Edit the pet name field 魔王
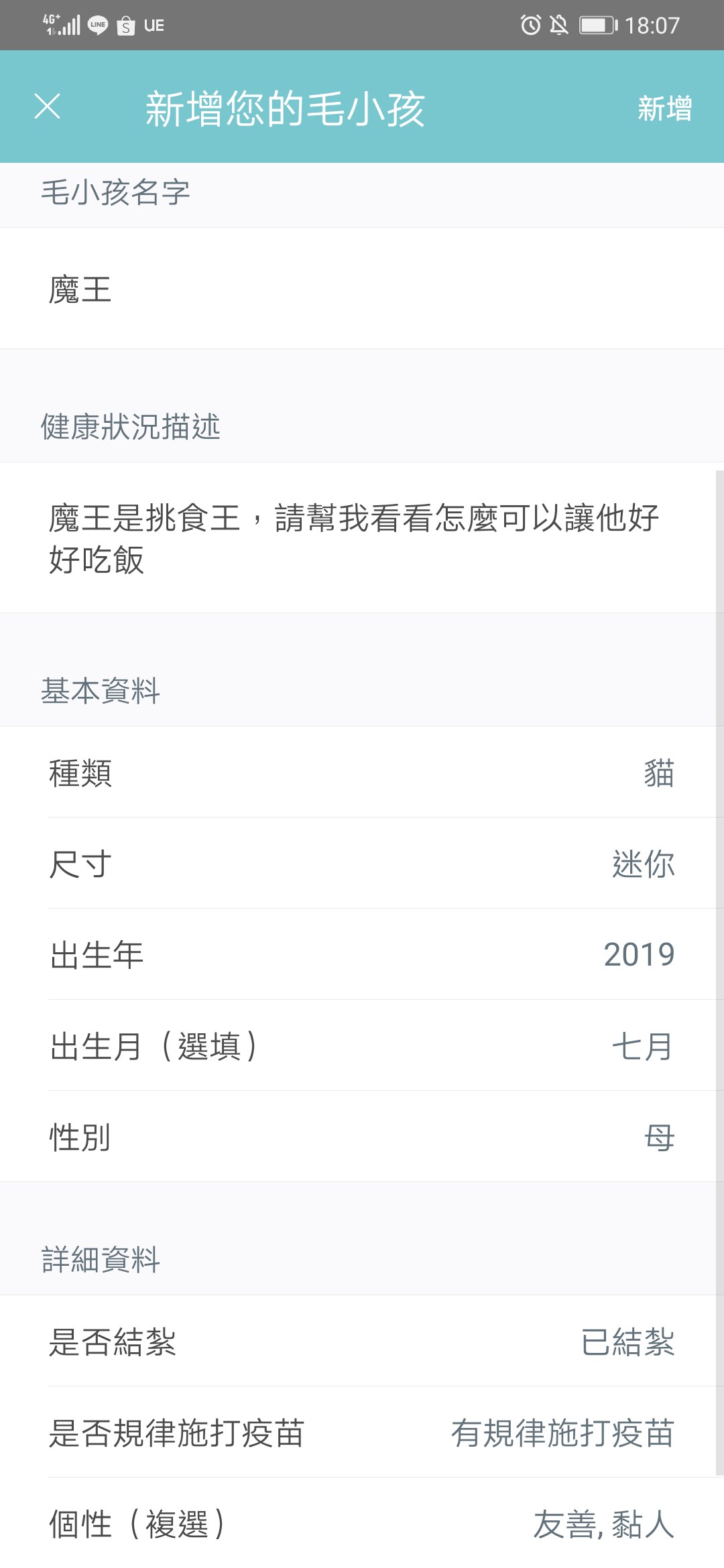724x1568 pixels. [362, 288]
